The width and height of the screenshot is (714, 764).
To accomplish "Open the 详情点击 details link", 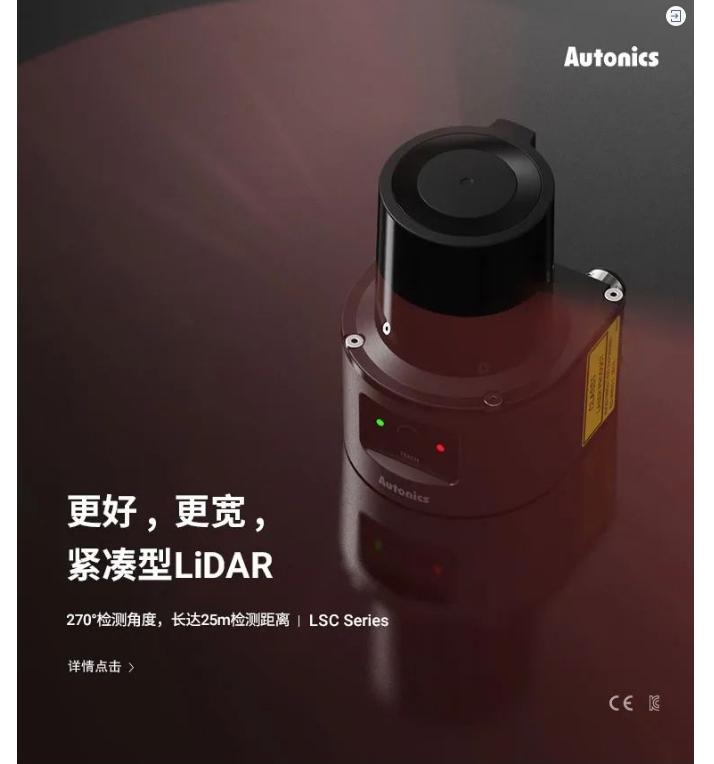I will coord(101,667).
